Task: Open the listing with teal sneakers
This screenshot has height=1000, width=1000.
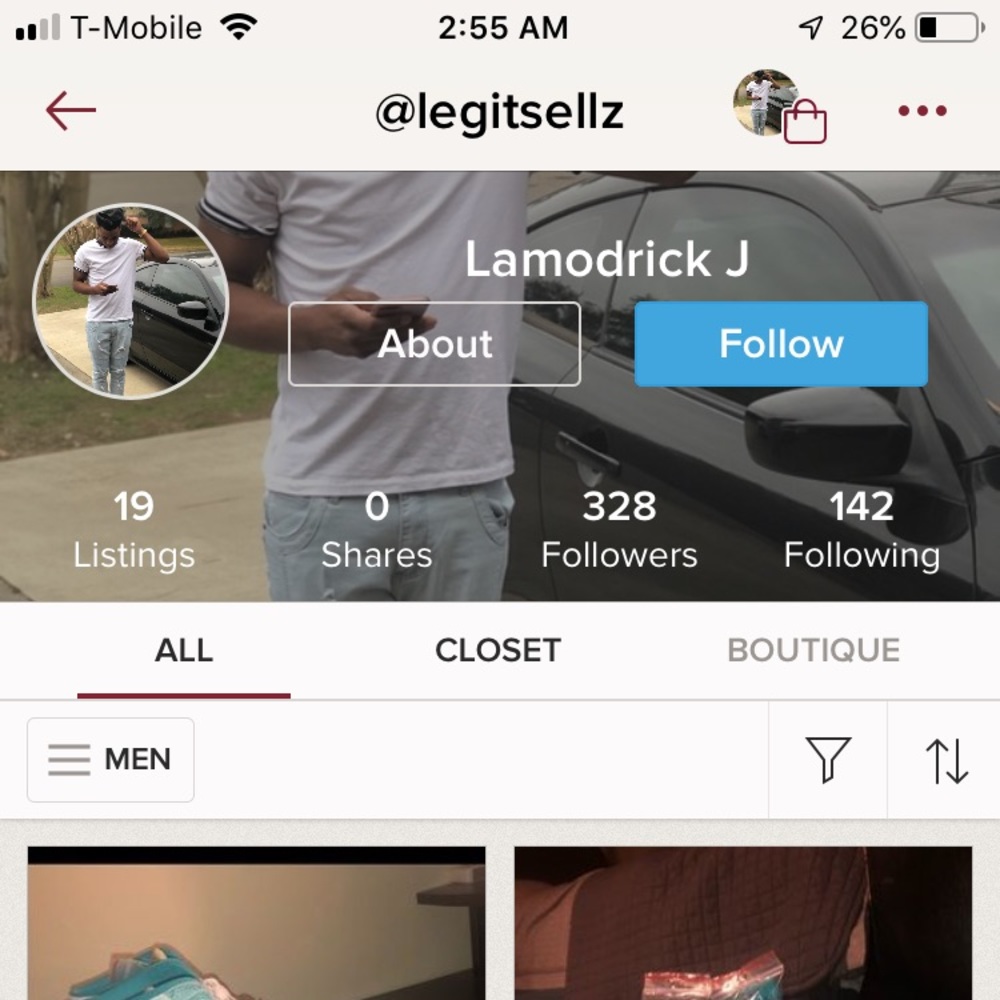Action: 256,925
